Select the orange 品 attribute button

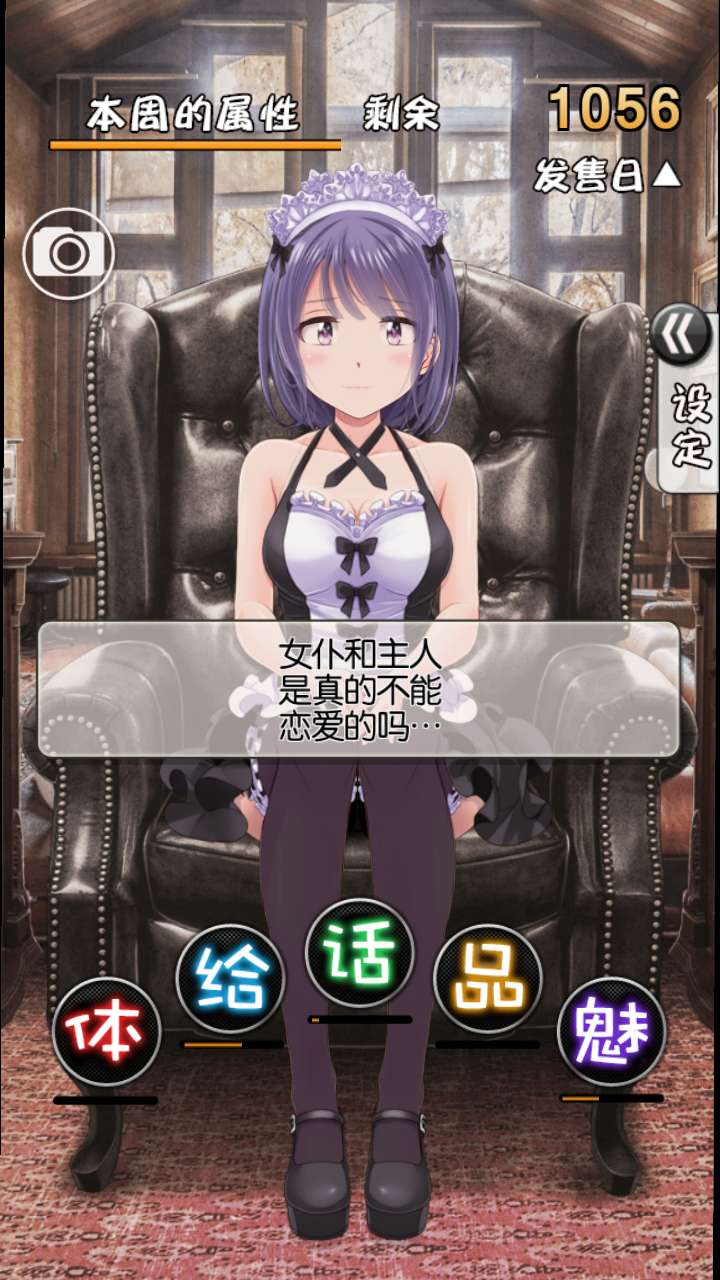487,978
